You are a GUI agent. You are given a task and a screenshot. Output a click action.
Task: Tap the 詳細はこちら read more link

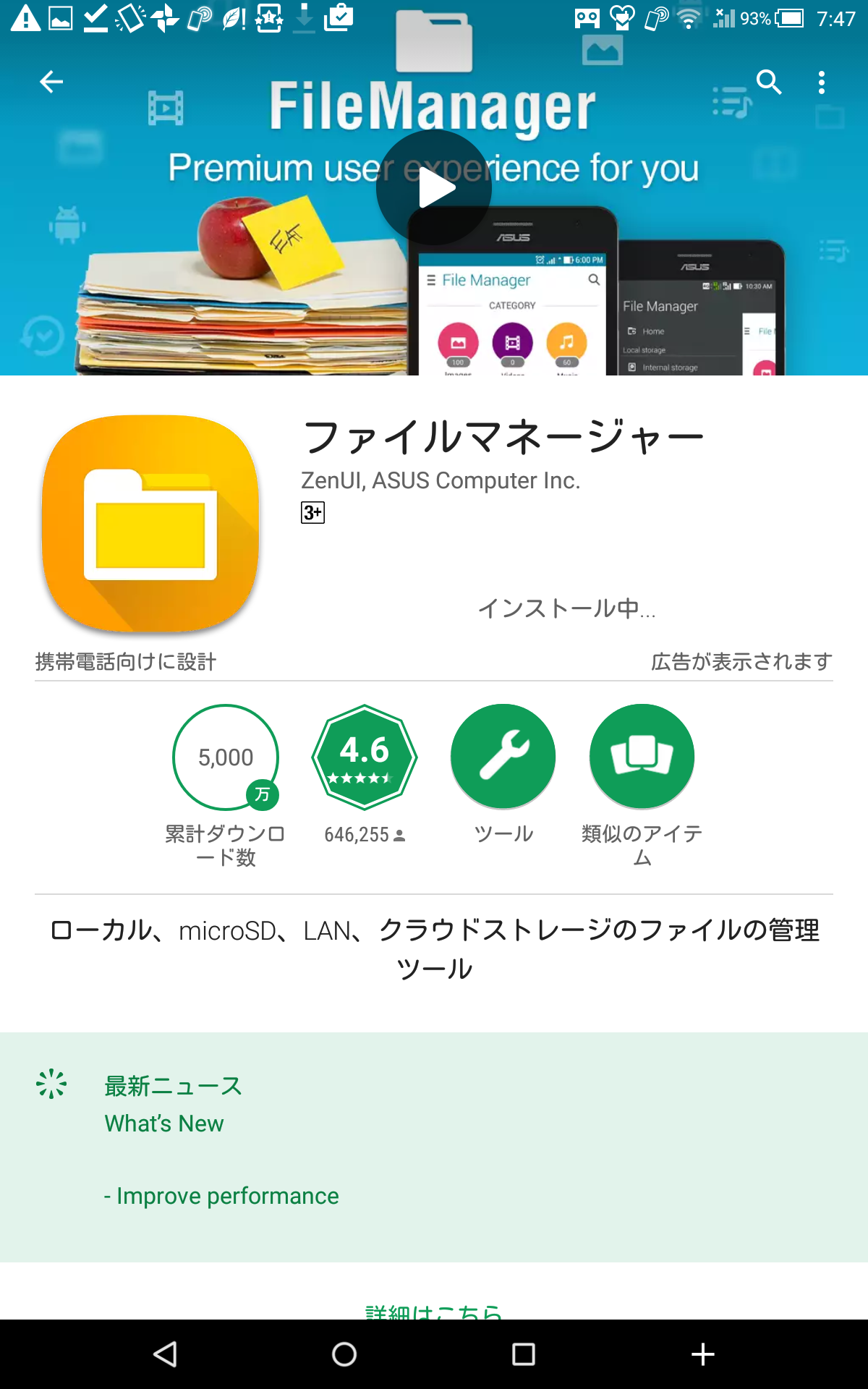tap(434, 1310)
